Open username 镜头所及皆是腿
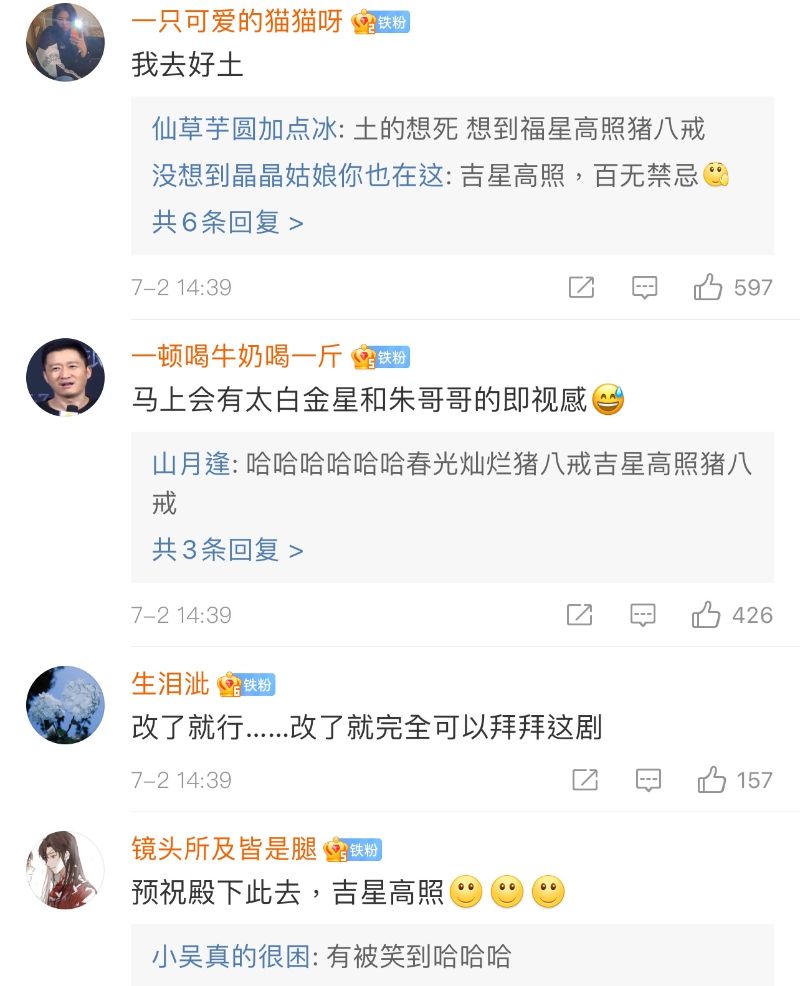The width and height of the screenshot is (800, 986). pyautogui.click(x=224, y=850)
